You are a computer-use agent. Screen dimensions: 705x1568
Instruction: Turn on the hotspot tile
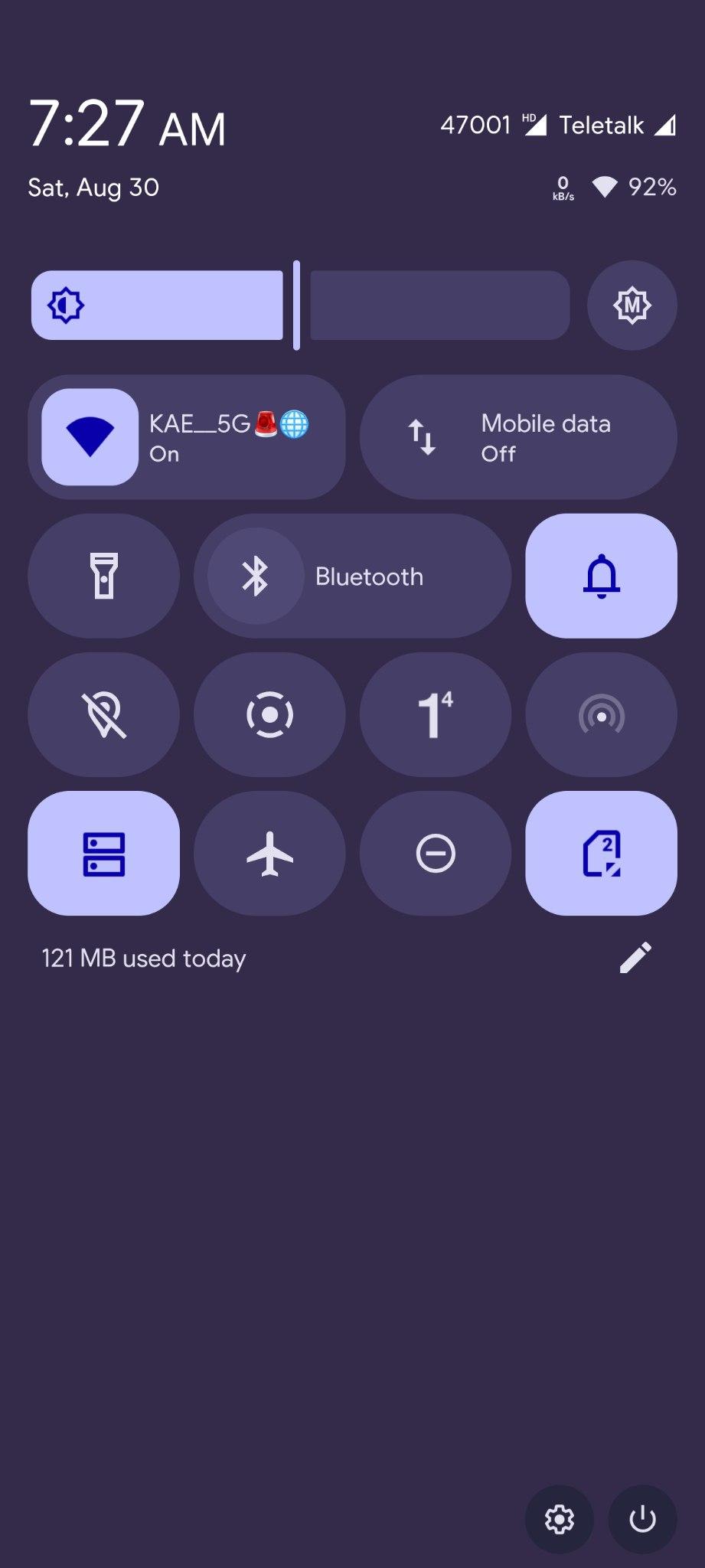point(601,714)
